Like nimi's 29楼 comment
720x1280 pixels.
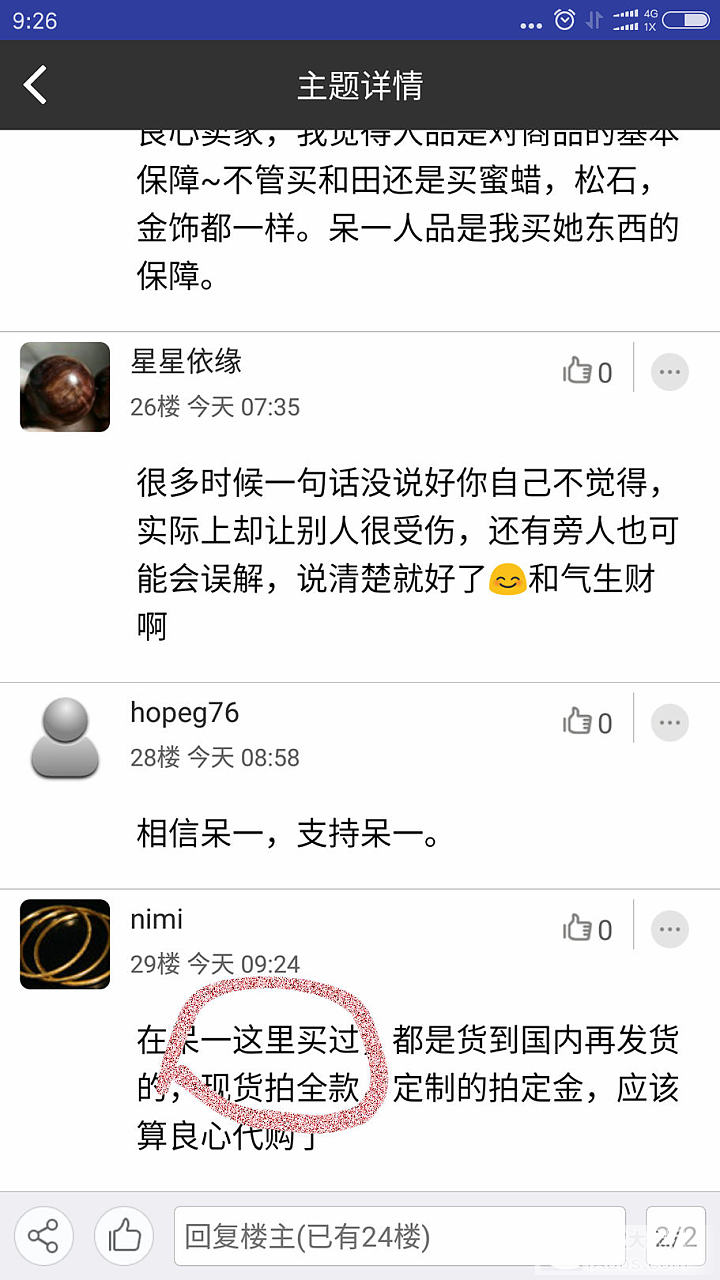point(587,930)
